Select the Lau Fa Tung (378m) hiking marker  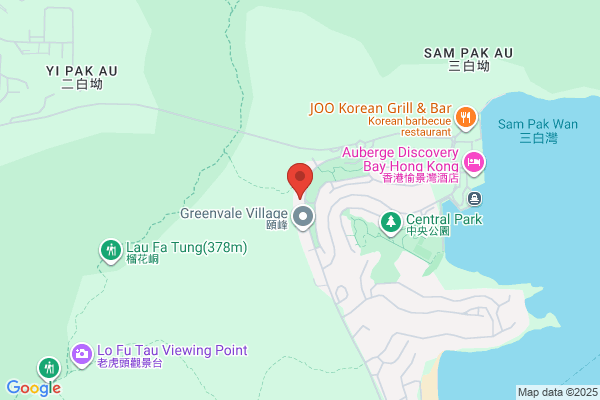pyautogui.click(x=111, y=252)
